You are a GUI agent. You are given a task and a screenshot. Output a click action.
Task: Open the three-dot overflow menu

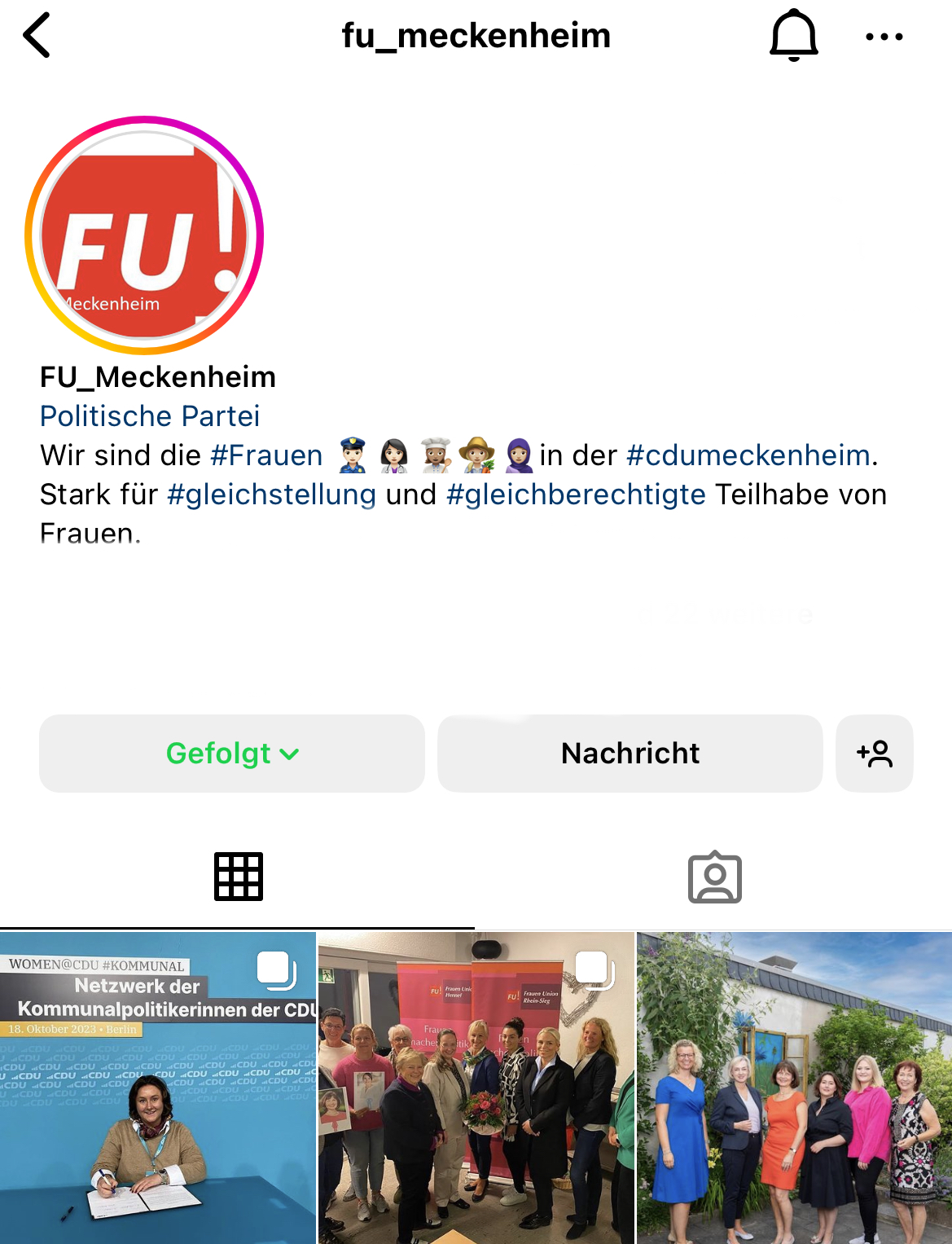884,37
